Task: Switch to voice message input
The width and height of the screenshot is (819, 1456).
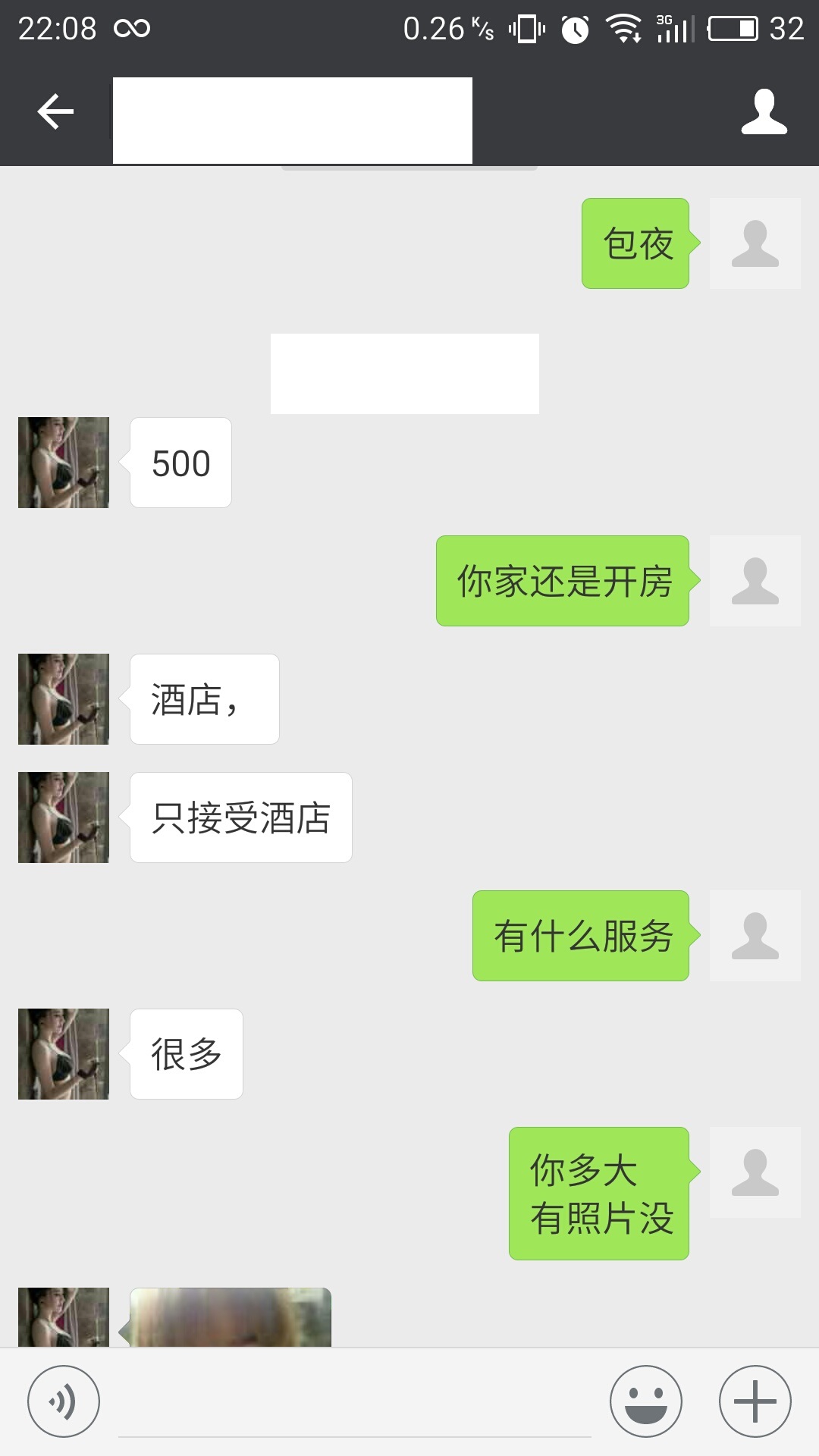Action: (x=64, y=1401)
